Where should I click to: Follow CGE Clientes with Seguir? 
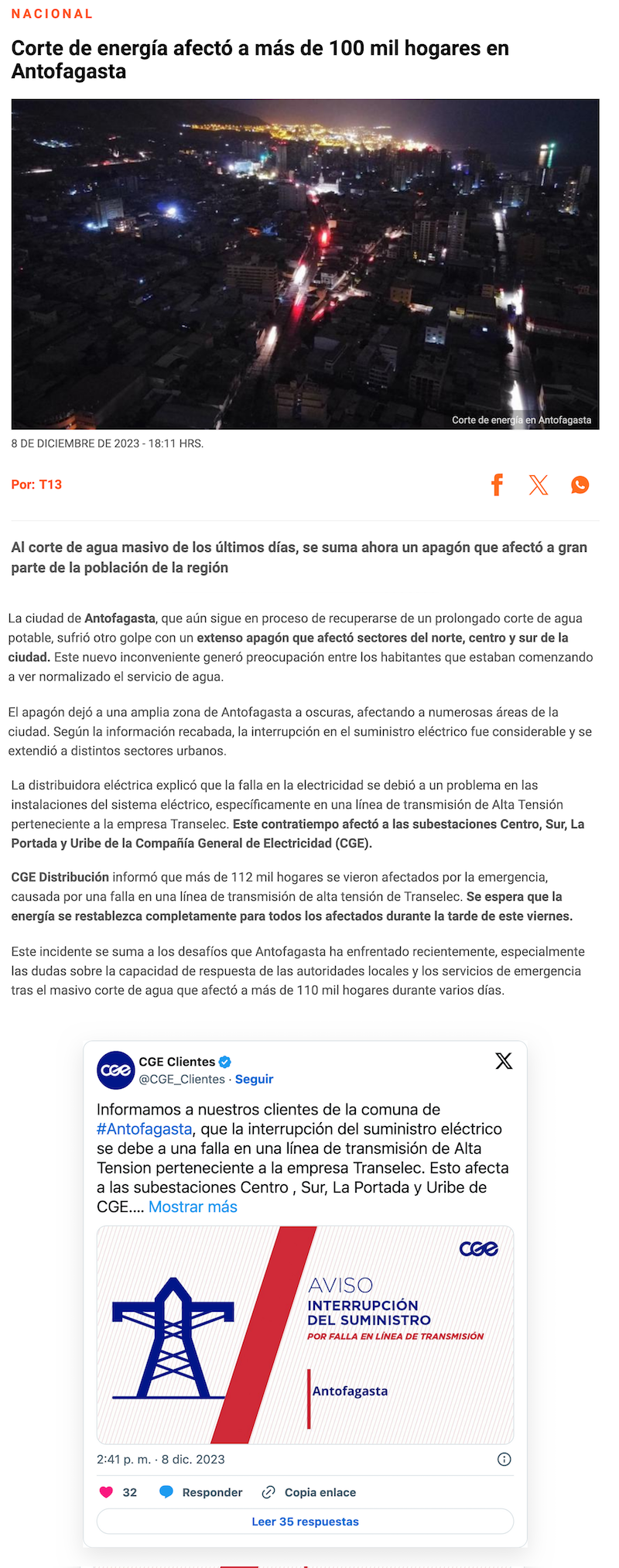click(254, 1079)
